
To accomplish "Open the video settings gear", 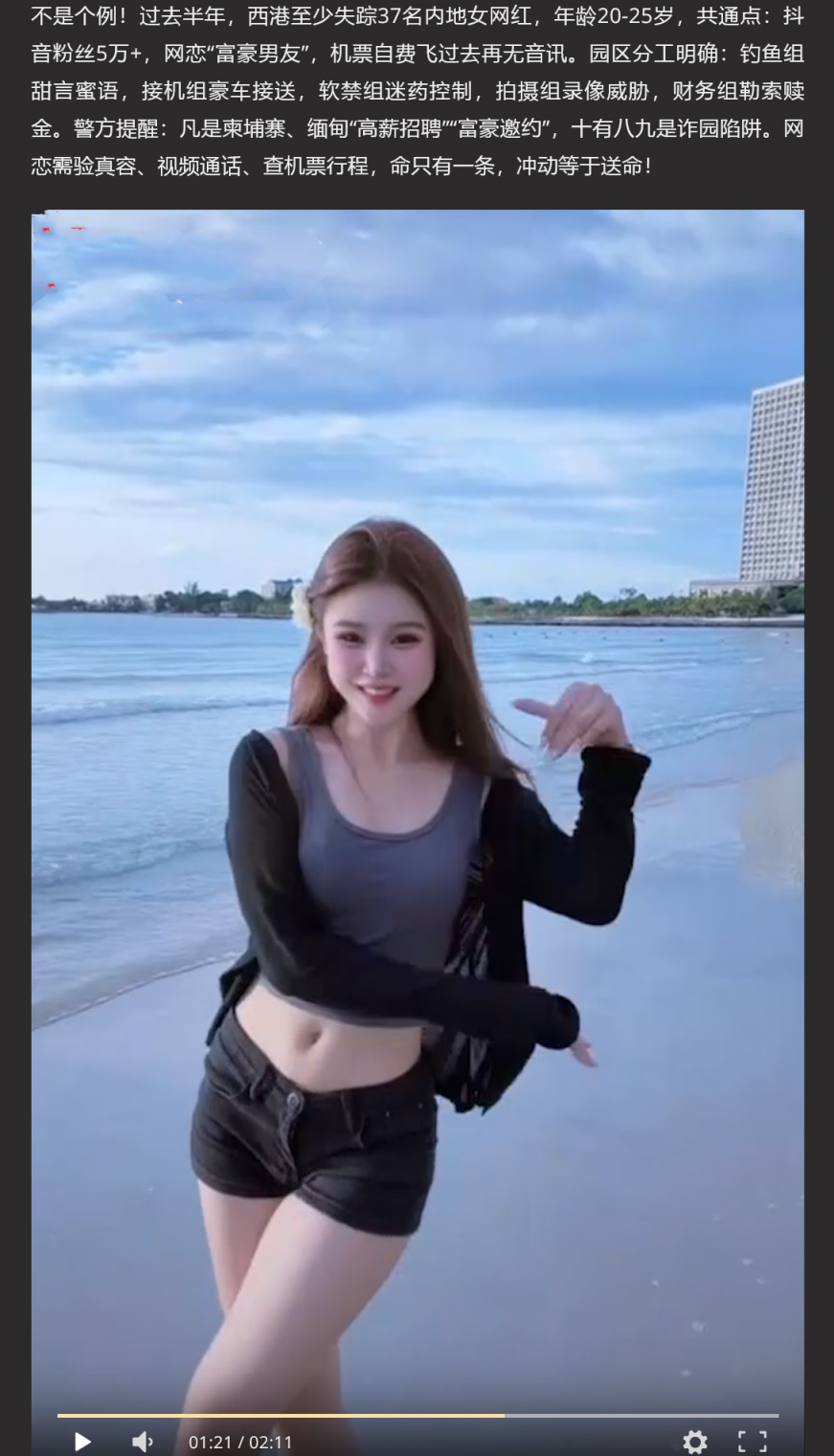I will [695, 1442].
